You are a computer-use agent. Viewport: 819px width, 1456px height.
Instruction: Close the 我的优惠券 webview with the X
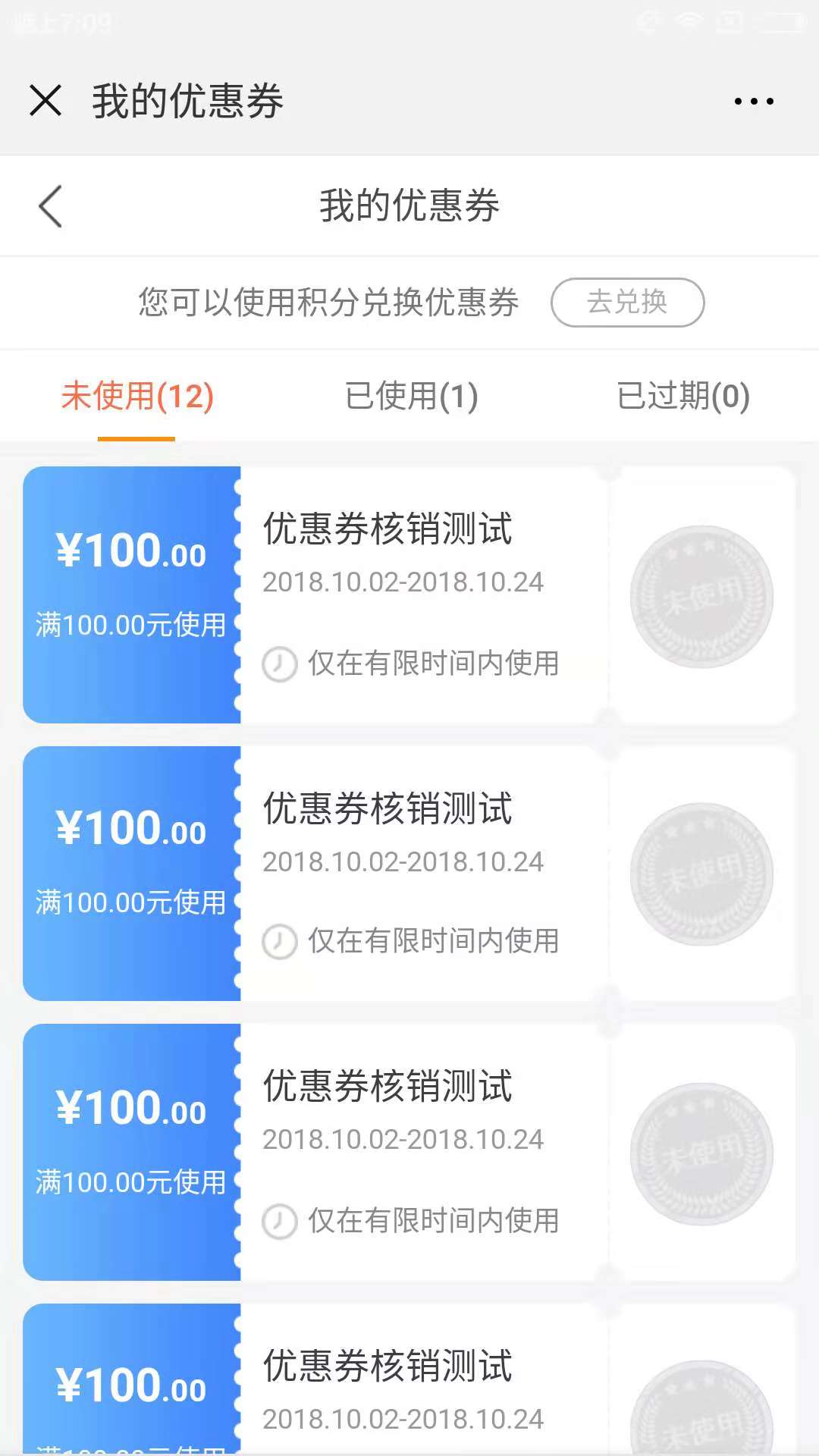(x=45, y=100)
